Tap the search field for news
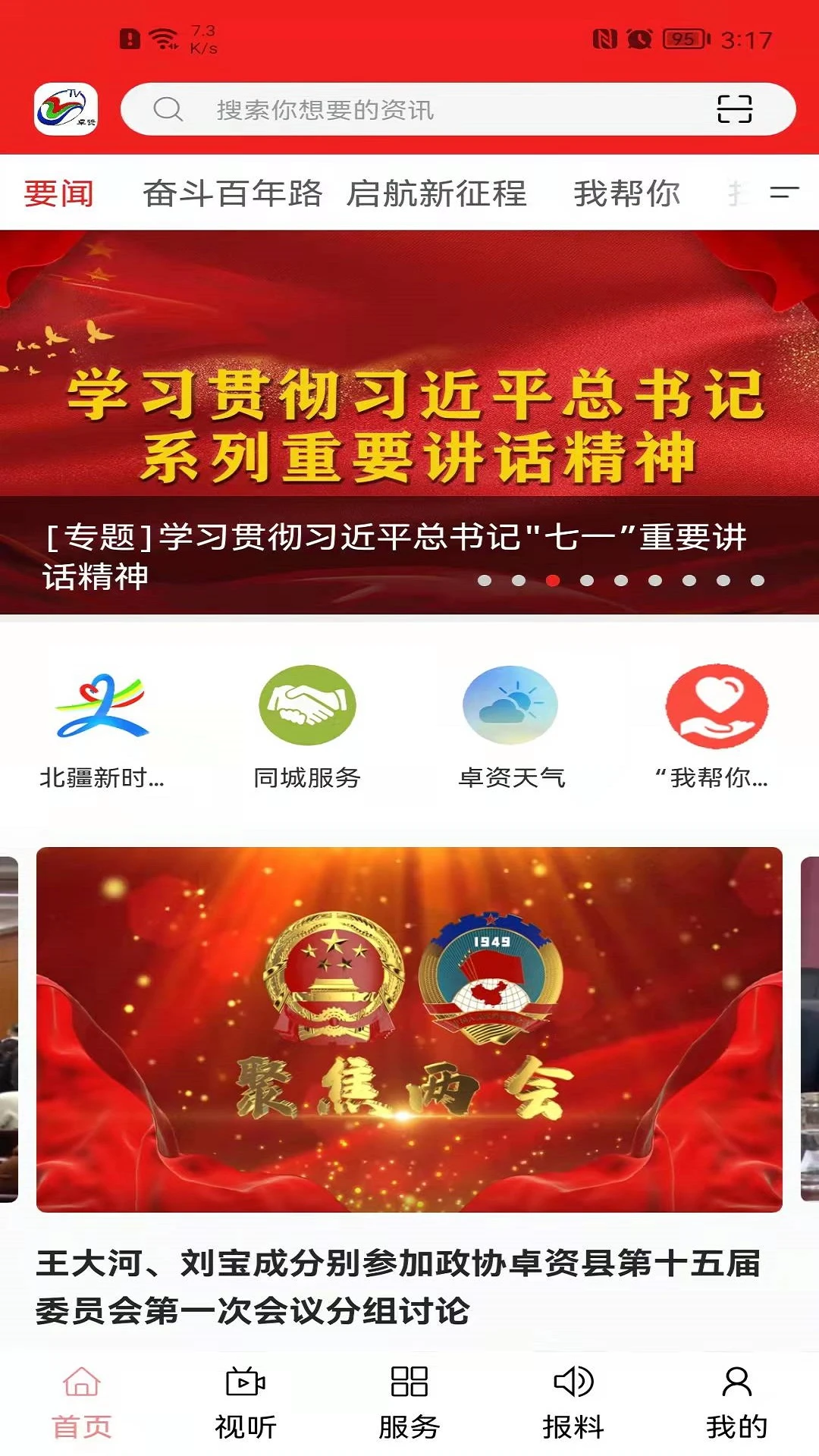 pos(425,110)
